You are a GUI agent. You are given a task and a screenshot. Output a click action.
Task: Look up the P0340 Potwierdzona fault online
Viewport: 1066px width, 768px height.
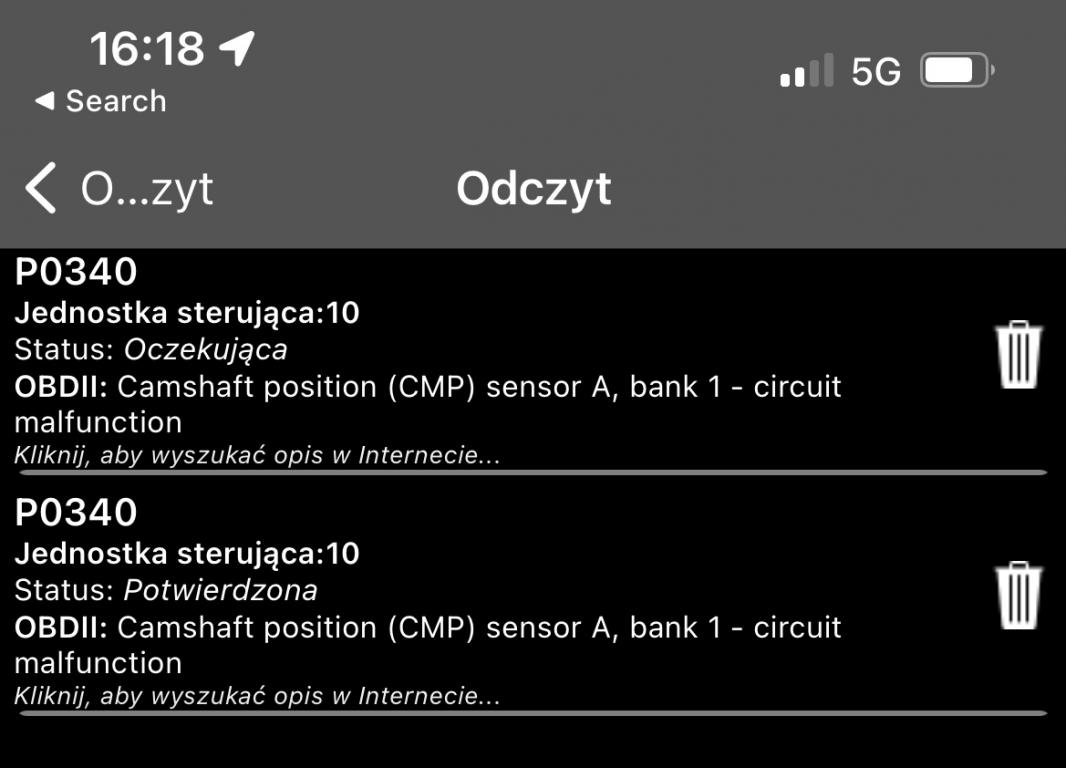257,696
